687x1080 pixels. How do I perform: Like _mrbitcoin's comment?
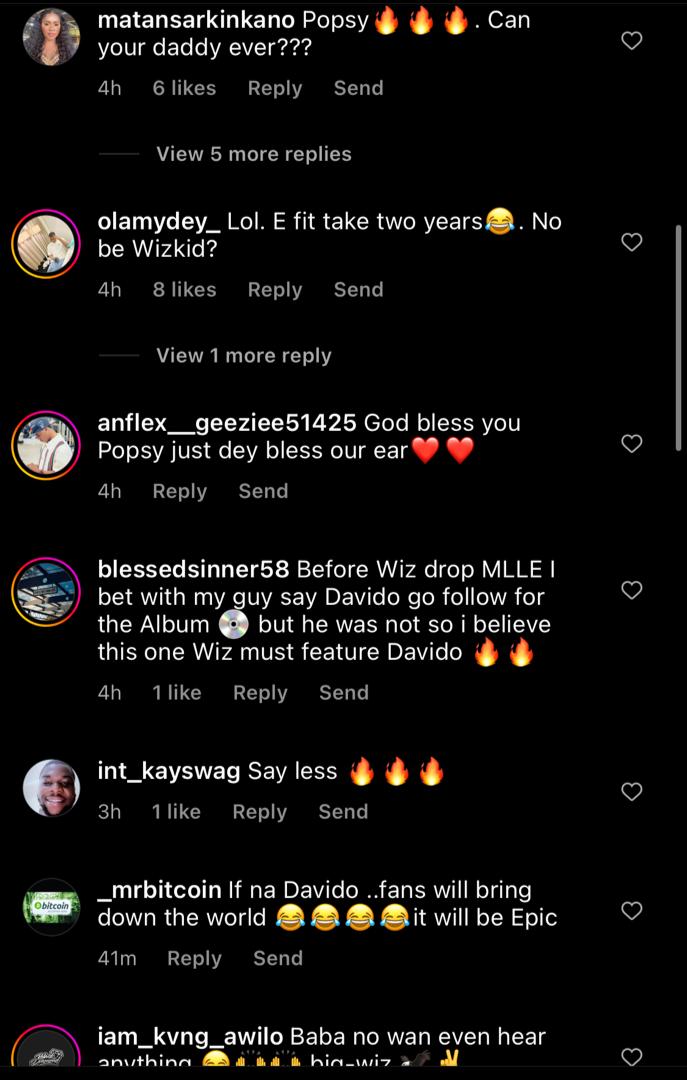pos(631,911)
